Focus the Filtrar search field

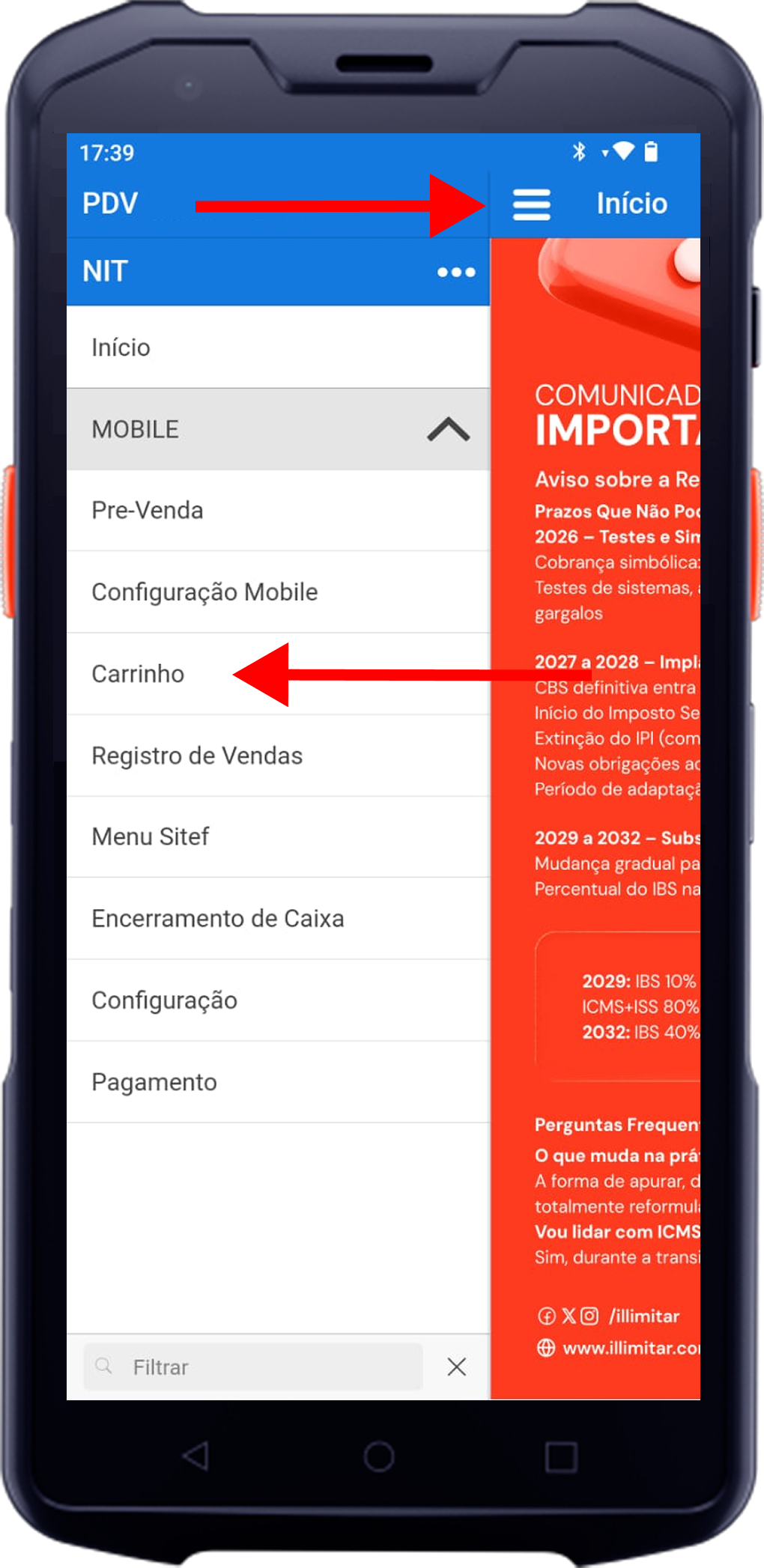click(255, 1367)
